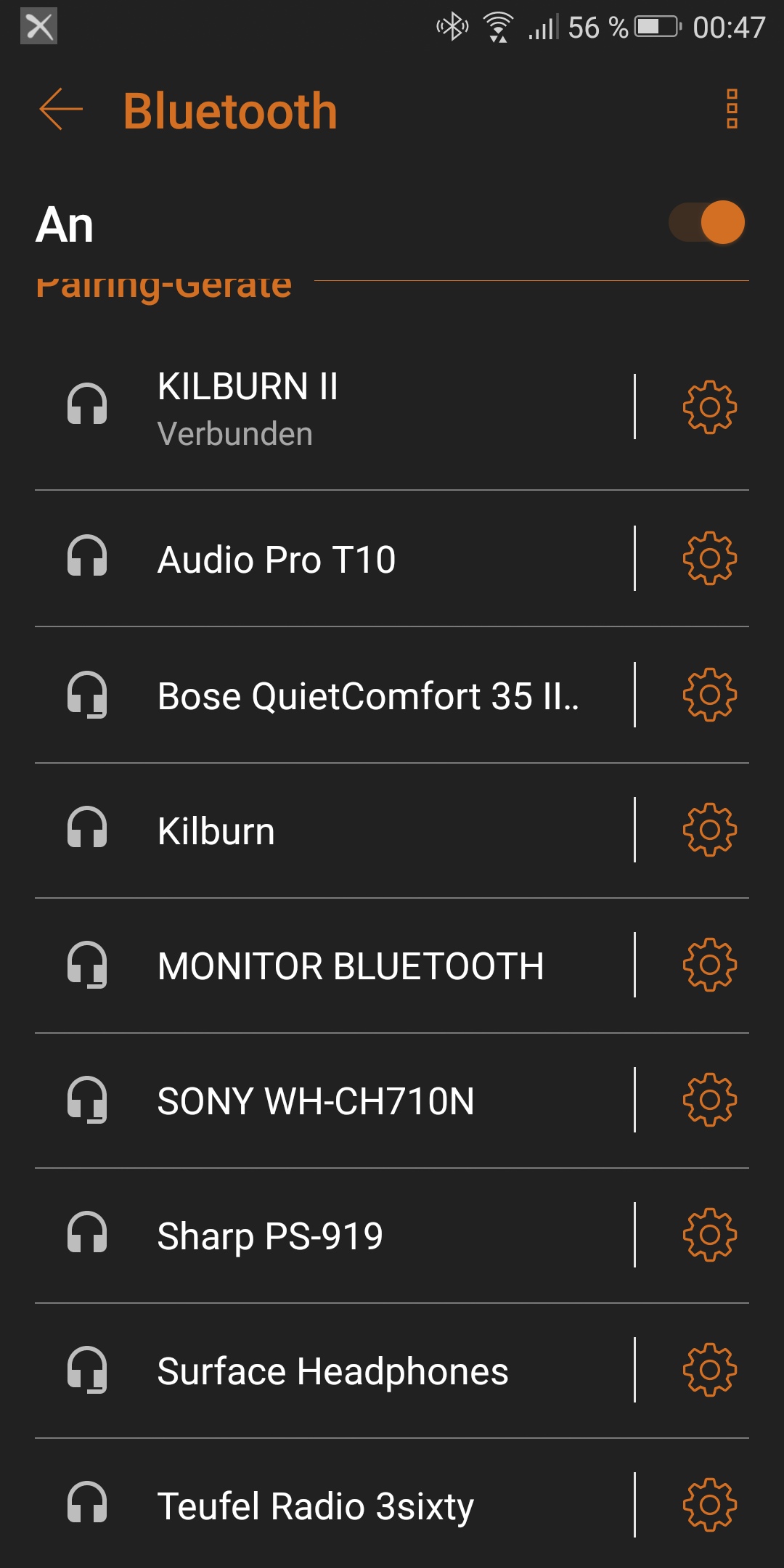Open settings gear for Kilburn
The width and height of the screenshot is (784, 1568).
709,830
